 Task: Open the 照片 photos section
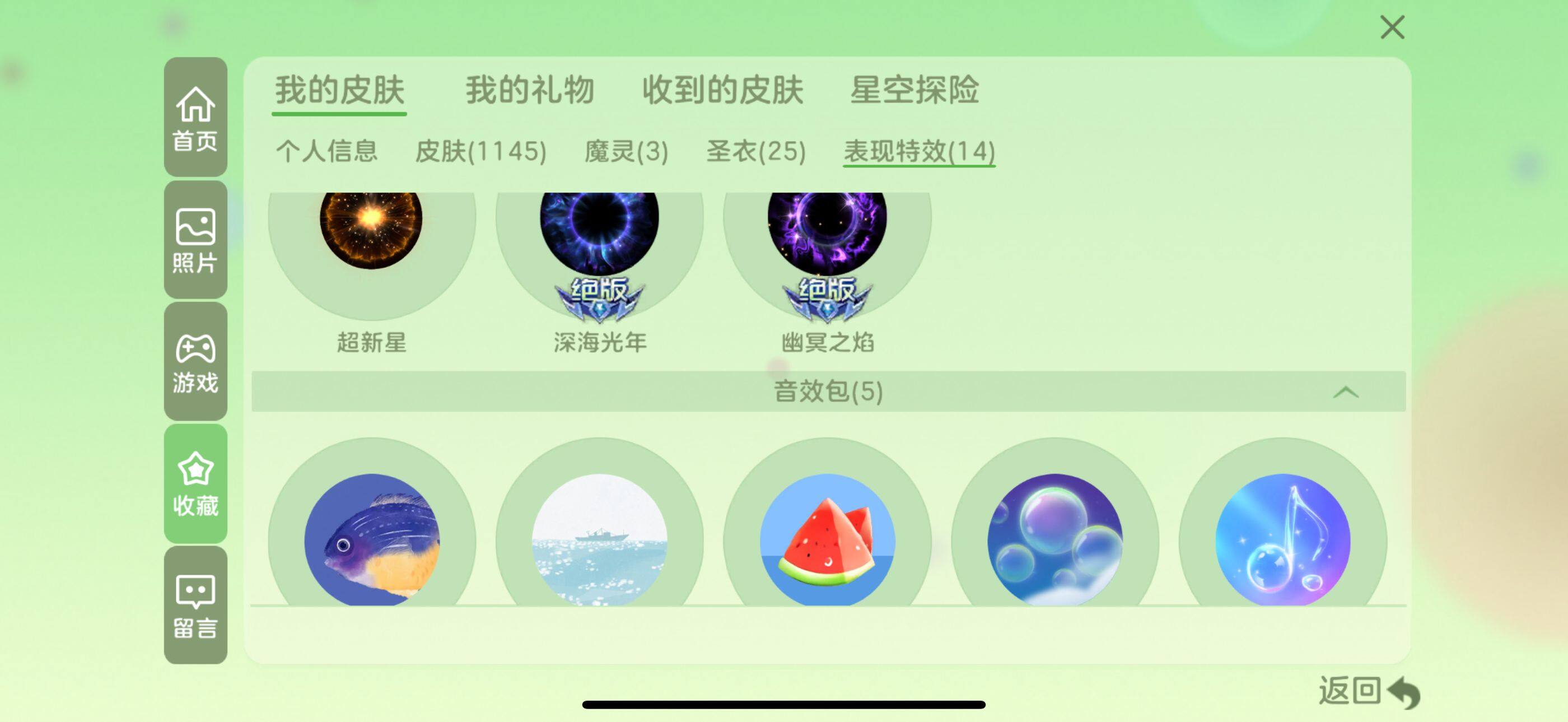click(195, 240)
